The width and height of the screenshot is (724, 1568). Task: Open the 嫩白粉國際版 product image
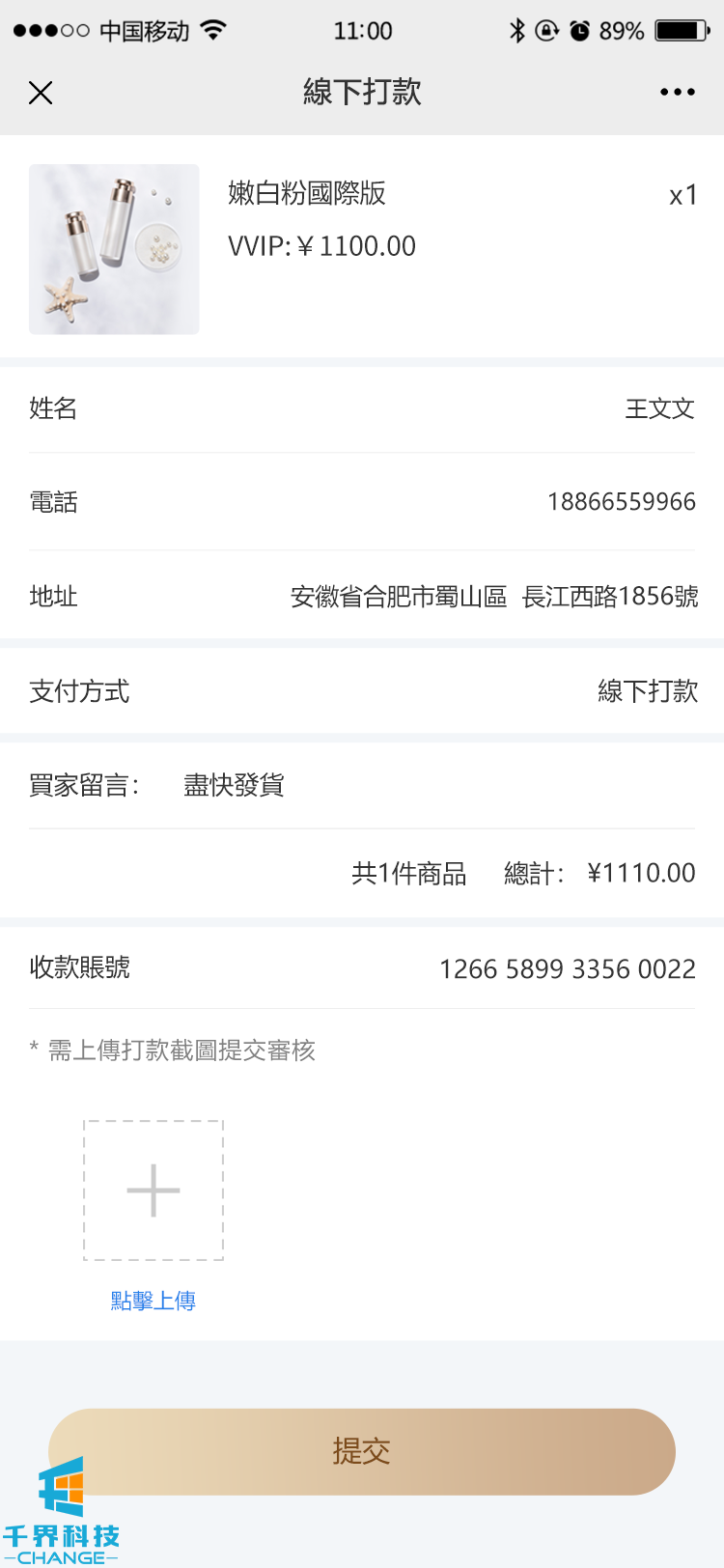point(114,249)
